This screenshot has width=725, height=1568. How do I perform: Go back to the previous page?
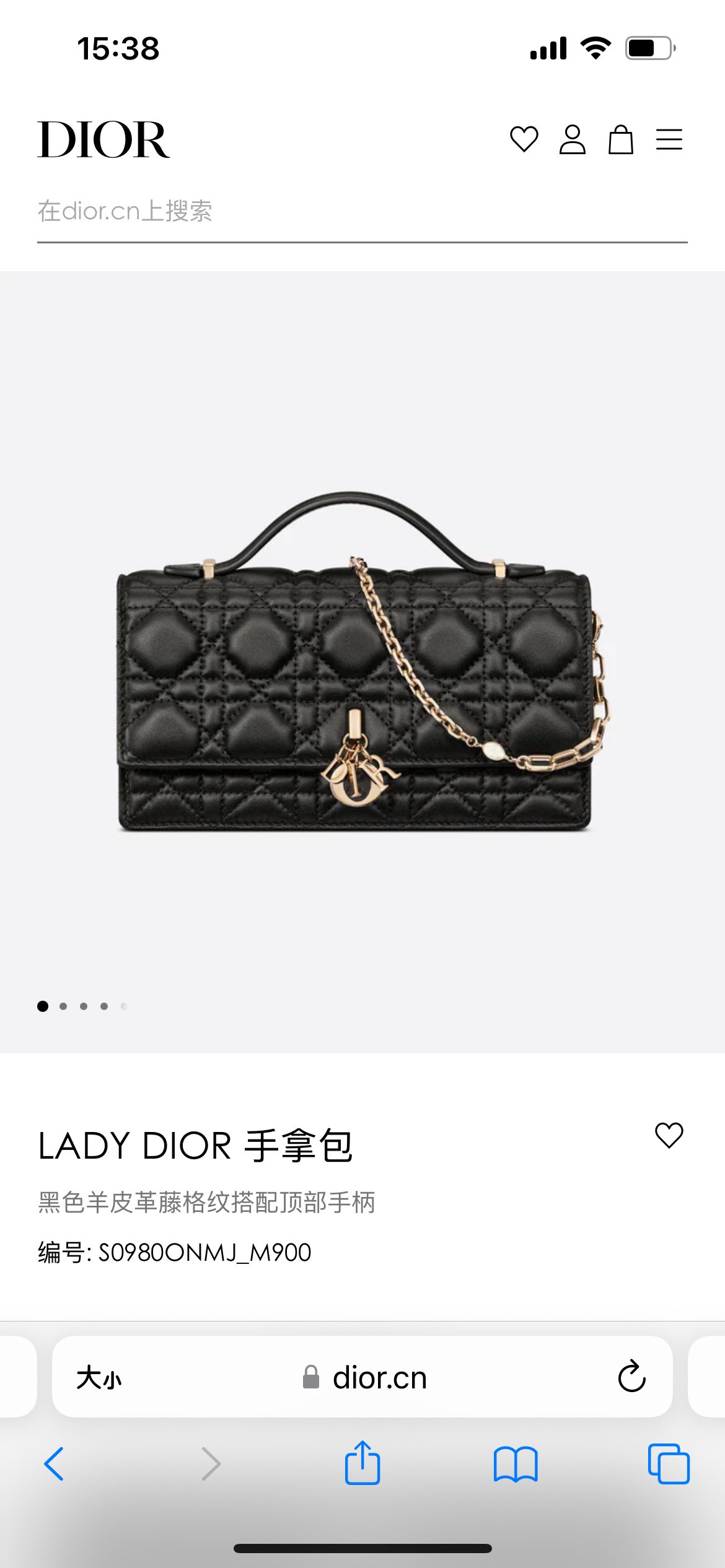pos(54,1464)
